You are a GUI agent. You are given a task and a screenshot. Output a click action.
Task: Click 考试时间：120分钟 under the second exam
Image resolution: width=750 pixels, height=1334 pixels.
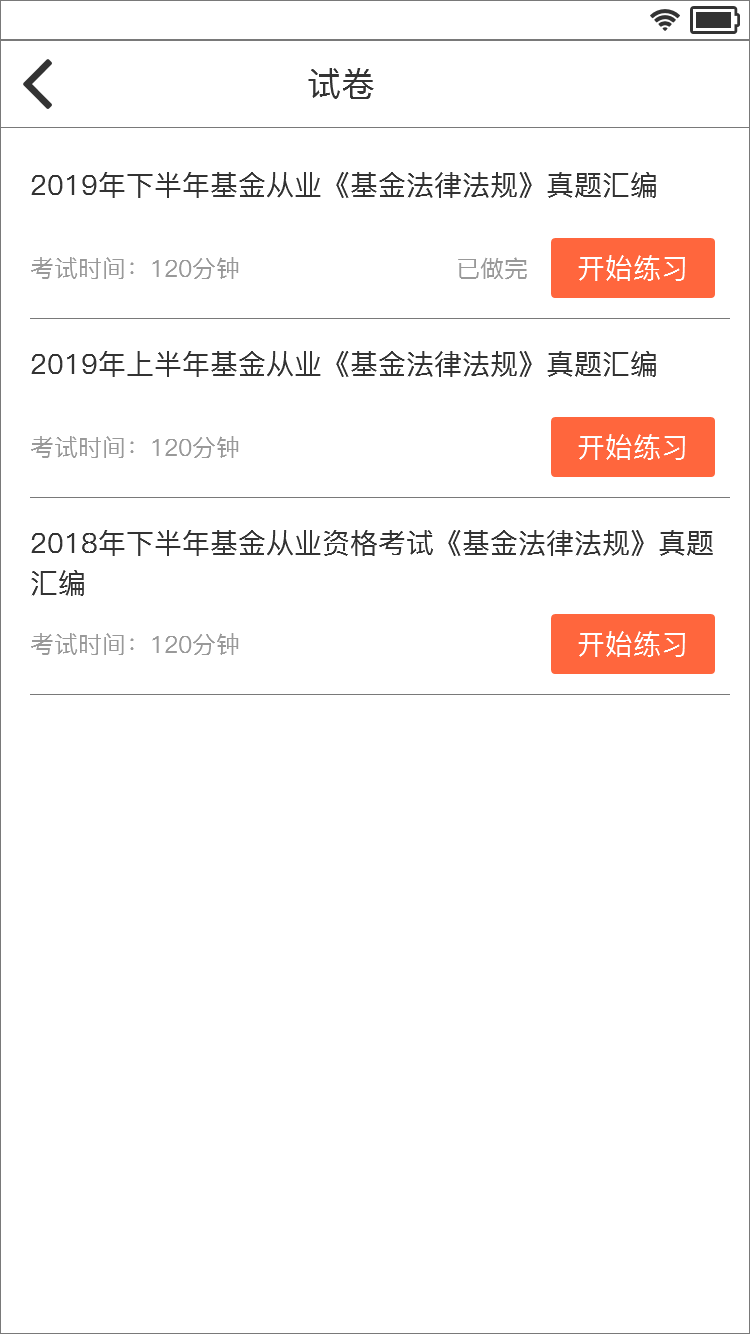point(134,447)
